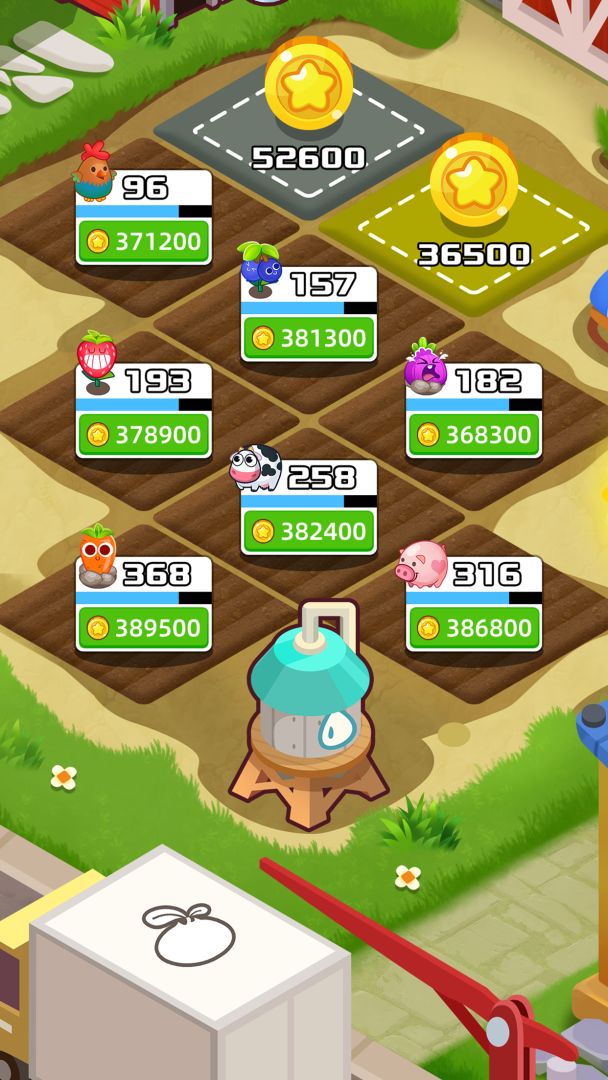Upgrade purple onion plot for 368300 coins
The width and height of the screenshot is (608, 1080).
(x=474, y=434)
